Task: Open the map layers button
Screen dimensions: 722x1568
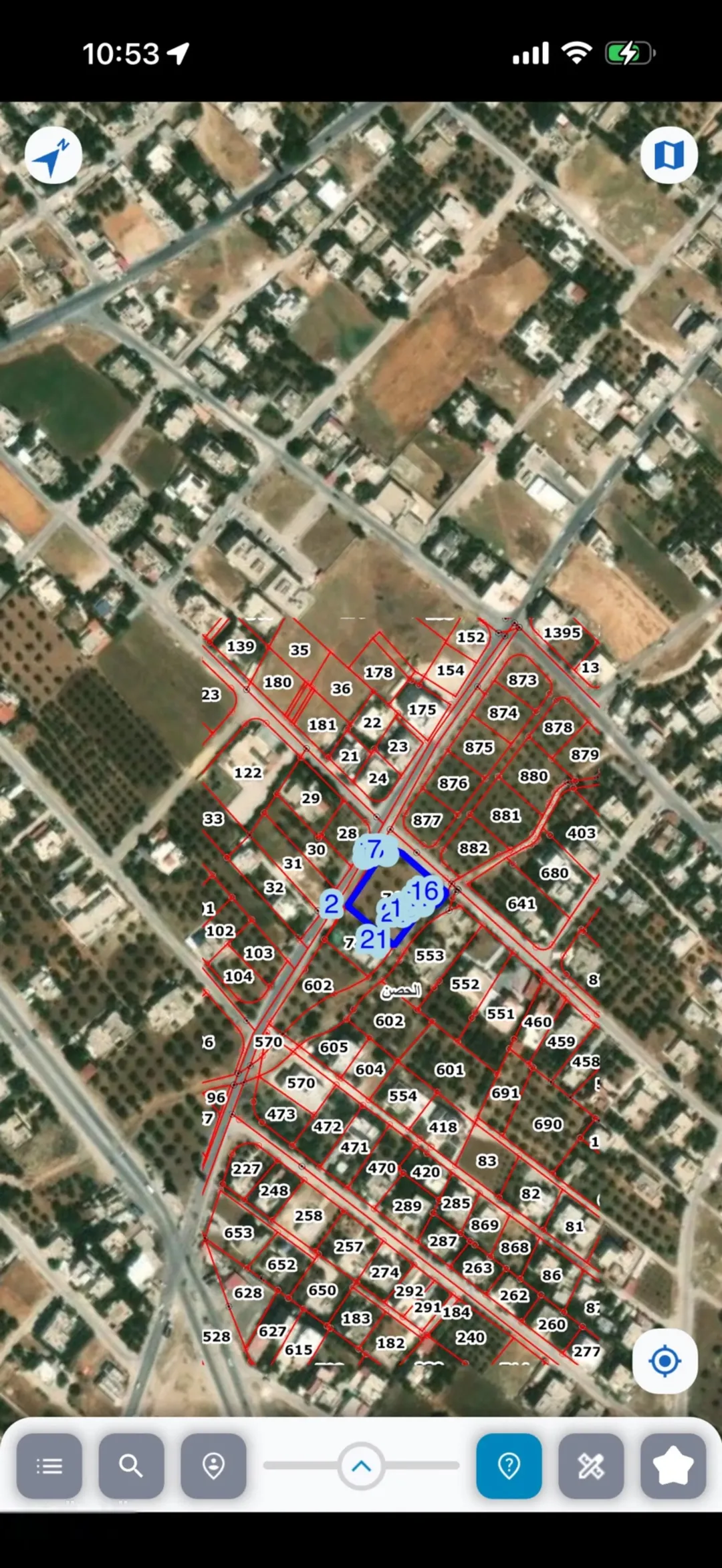Action: [669, 155]
